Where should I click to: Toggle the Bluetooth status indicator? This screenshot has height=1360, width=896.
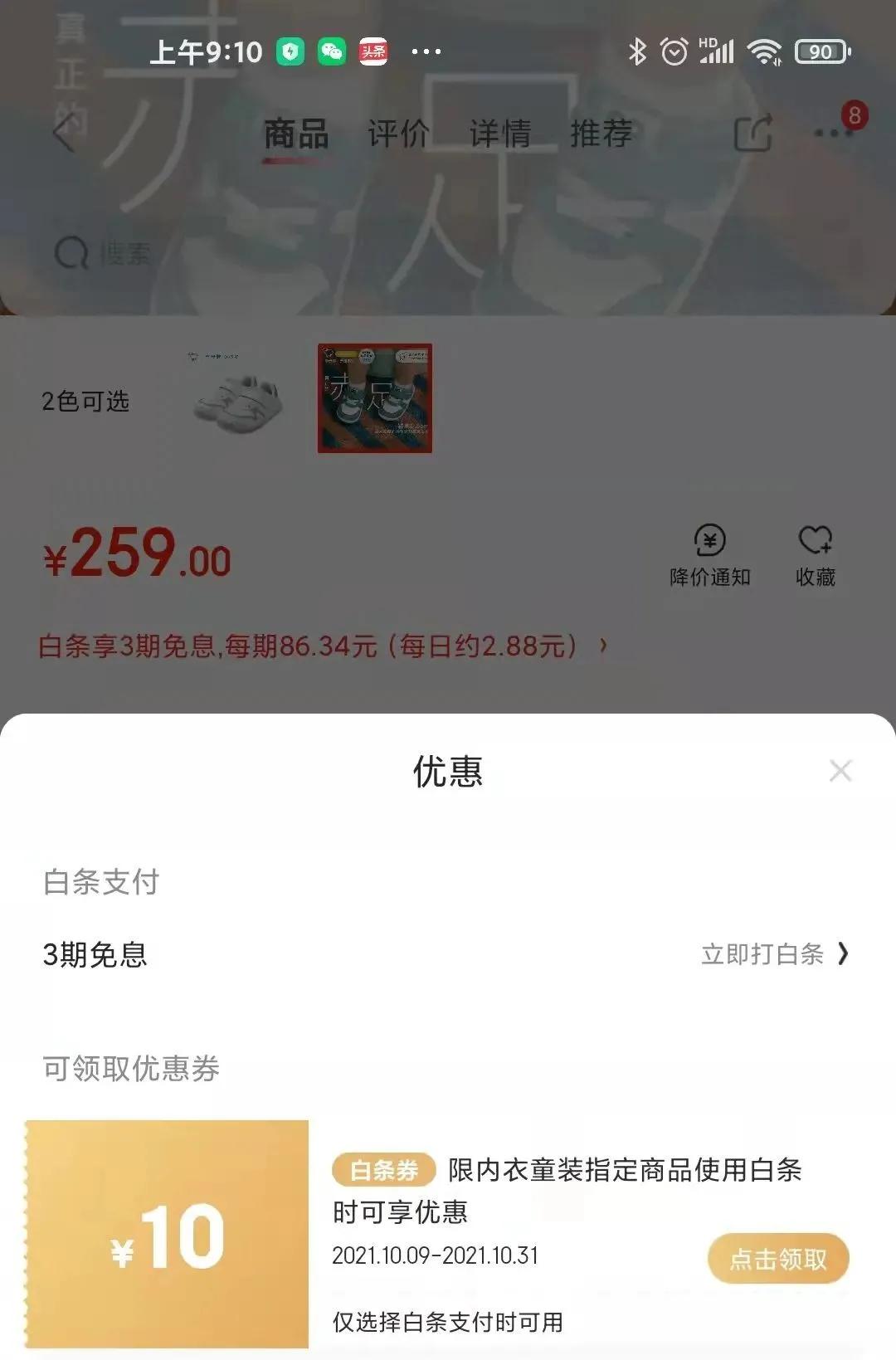click(636, 51)
